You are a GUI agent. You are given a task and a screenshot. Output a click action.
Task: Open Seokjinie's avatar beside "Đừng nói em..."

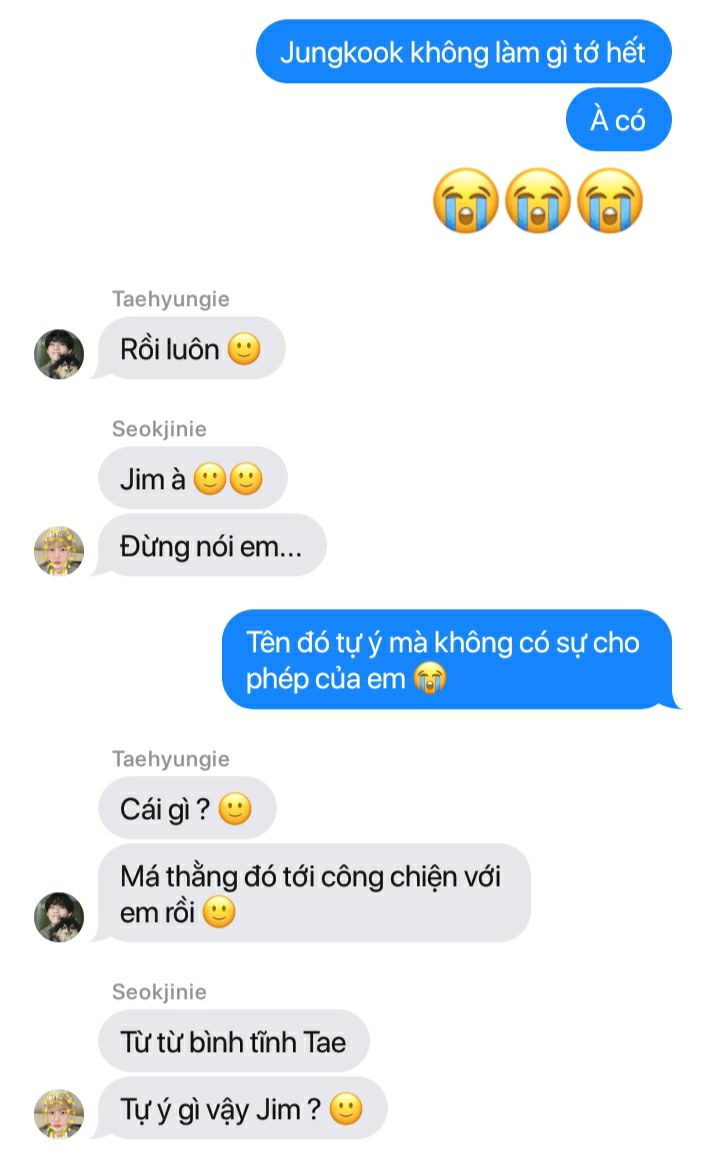pyautogui.click(x=59, y=551)
